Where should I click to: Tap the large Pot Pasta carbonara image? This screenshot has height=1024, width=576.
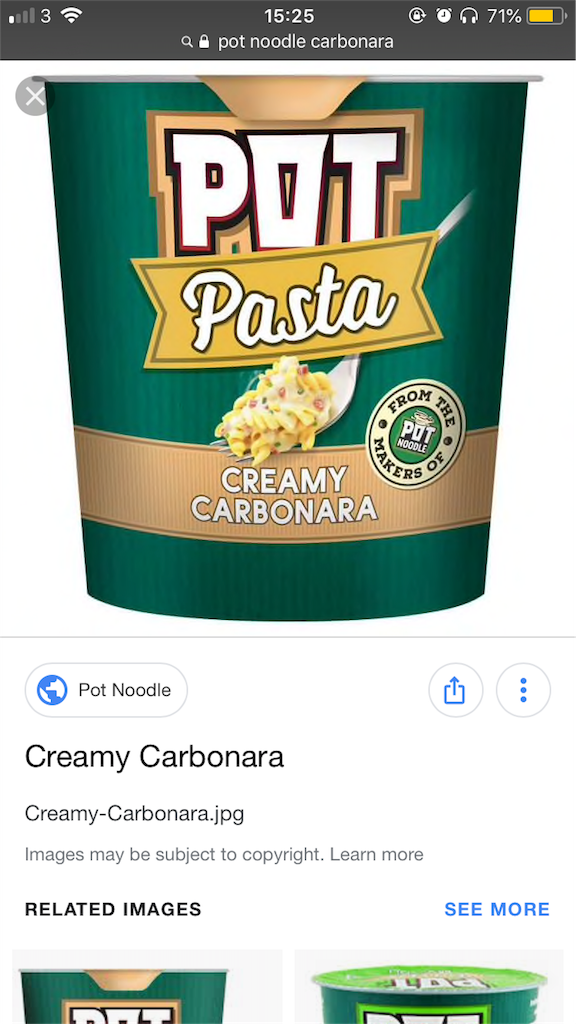point(287,347)
